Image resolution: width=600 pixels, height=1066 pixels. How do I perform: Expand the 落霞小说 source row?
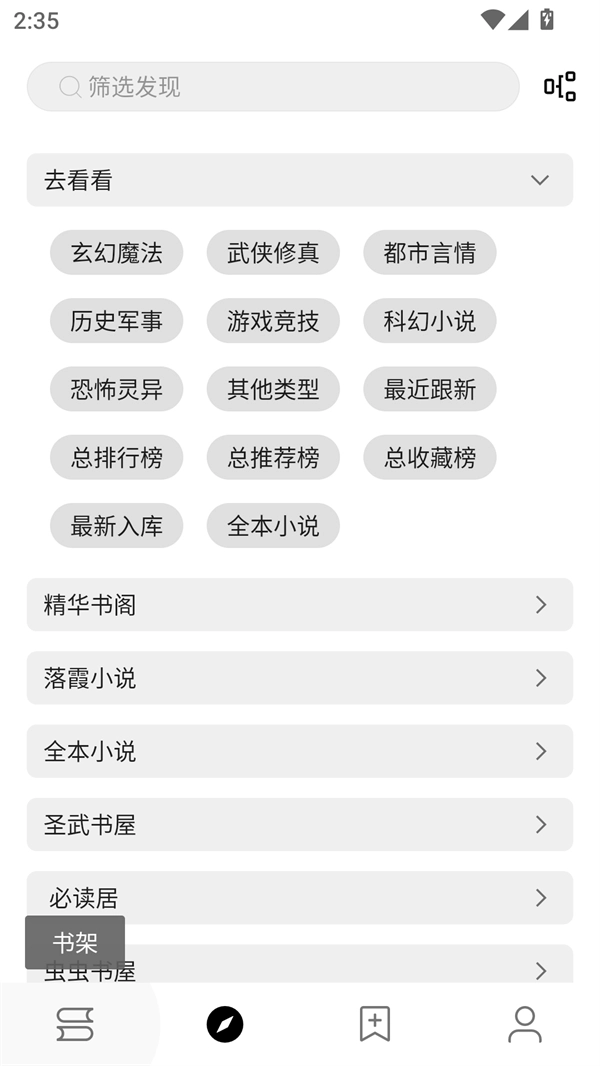(x=299, y=678)
